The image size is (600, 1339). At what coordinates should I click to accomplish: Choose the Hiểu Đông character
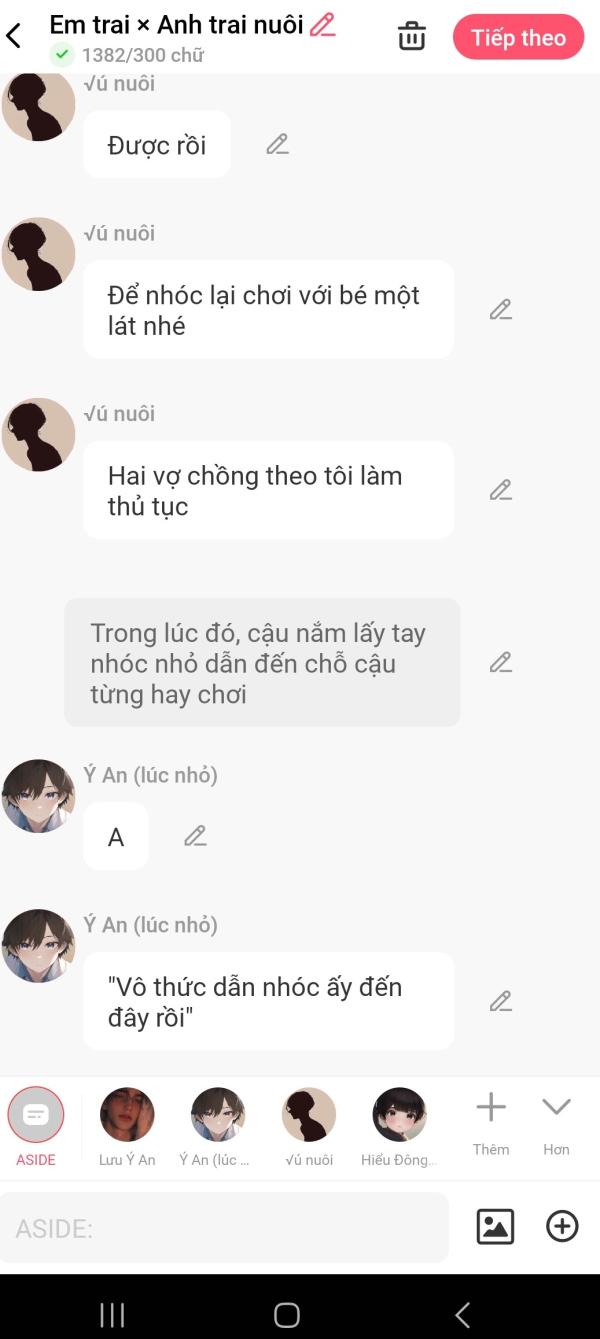[400, 1127]
